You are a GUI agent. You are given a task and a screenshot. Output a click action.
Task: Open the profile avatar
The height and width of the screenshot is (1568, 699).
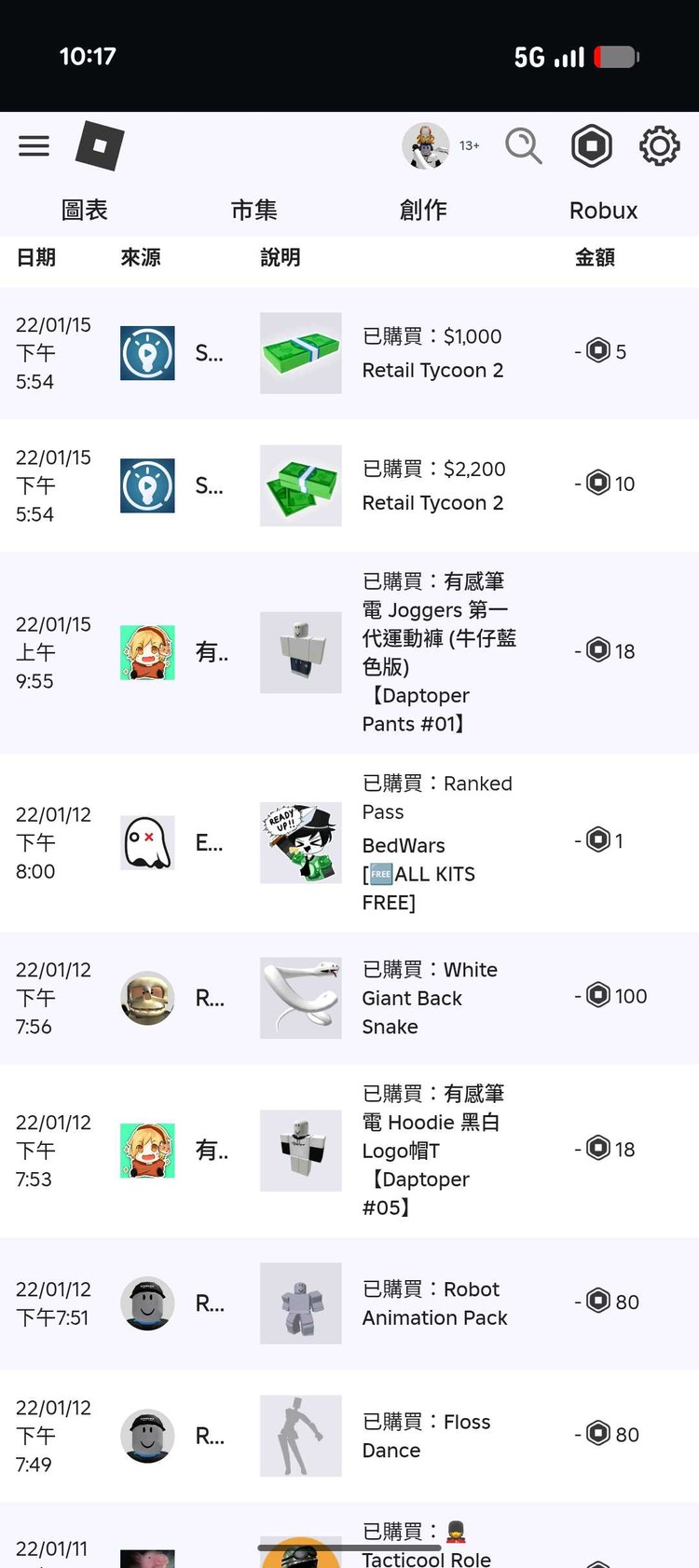coord(426,146)
